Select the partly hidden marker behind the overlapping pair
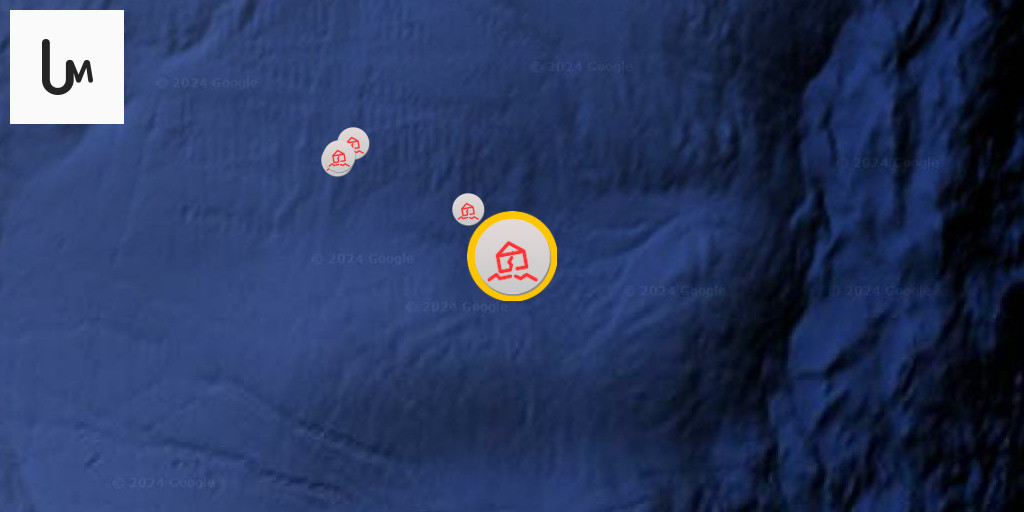Viewport: 1024px width, 512px height. (x=358, y=139)
